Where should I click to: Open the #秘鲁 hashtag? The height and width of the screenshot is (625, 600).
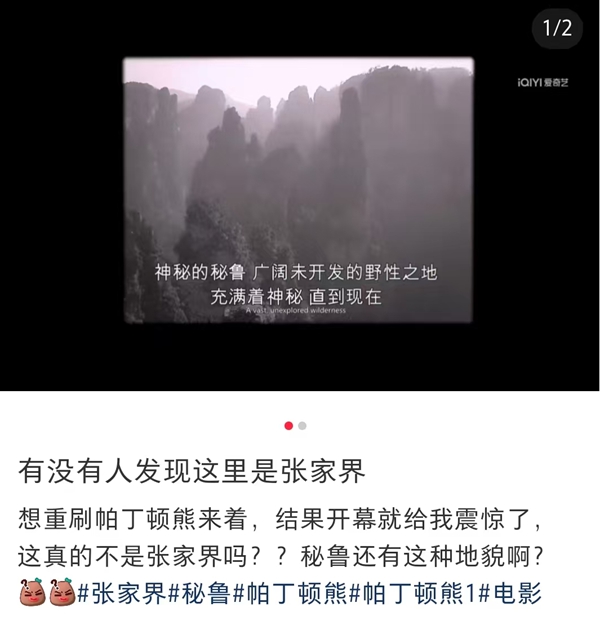pyautogui.click(x=199, y=593)
